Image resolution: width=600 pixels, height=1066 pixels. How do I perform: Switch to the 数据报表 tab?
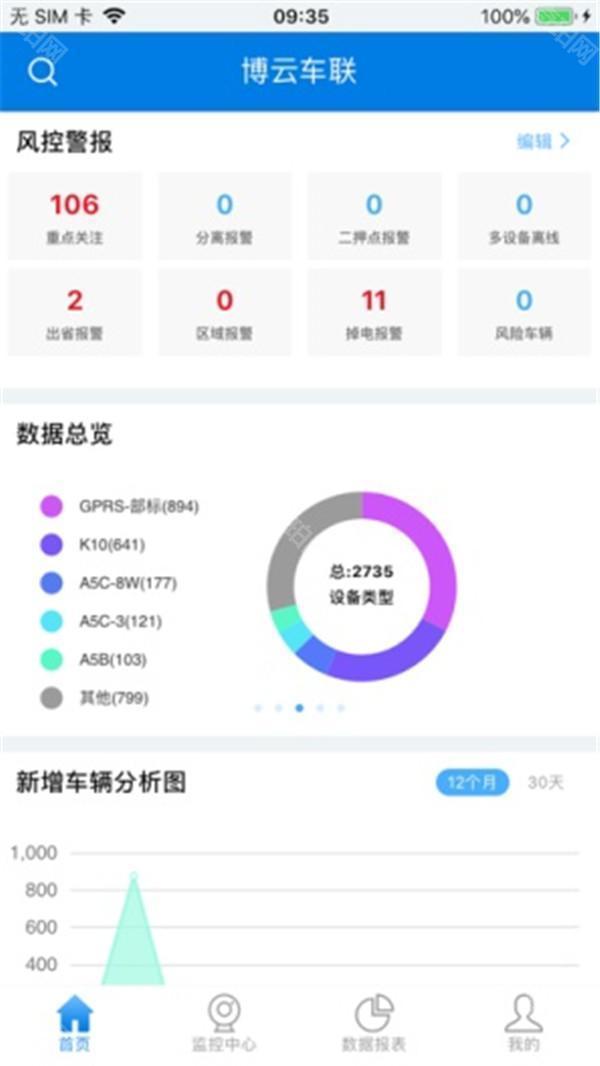(x=374, y=1023)
